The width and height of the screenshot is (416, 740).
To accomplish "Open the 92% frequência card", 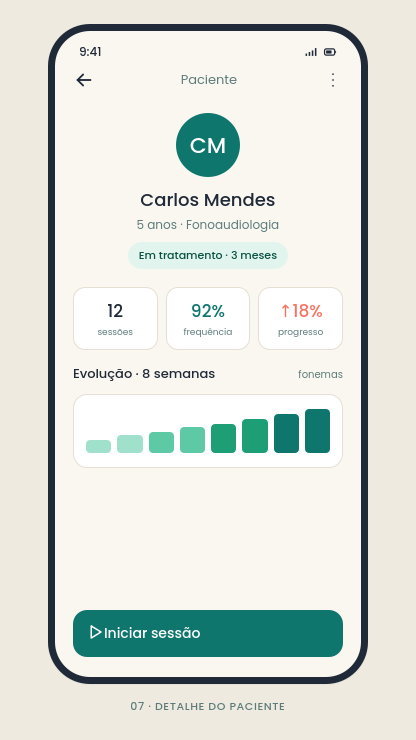I will [208, 319].
